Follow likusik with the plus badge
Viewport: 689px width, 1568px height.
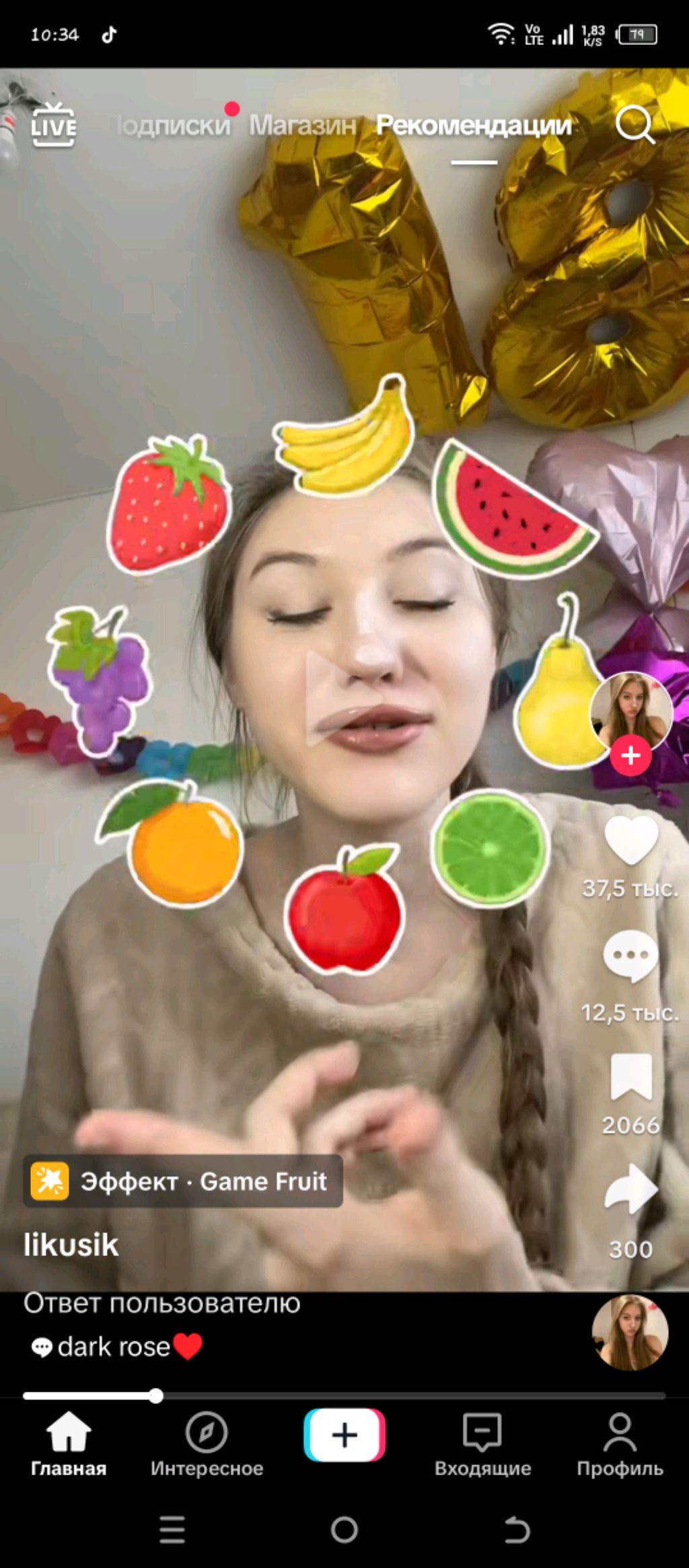tap(630, 756)
